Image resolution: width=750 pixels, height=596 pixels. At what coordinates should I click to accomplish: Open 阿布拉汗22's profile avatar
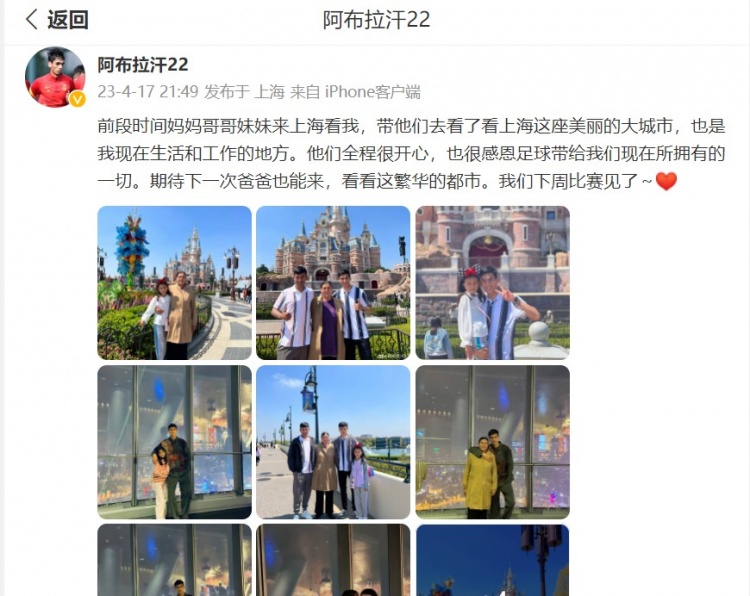pyautogui.click(x=53, y=76)
